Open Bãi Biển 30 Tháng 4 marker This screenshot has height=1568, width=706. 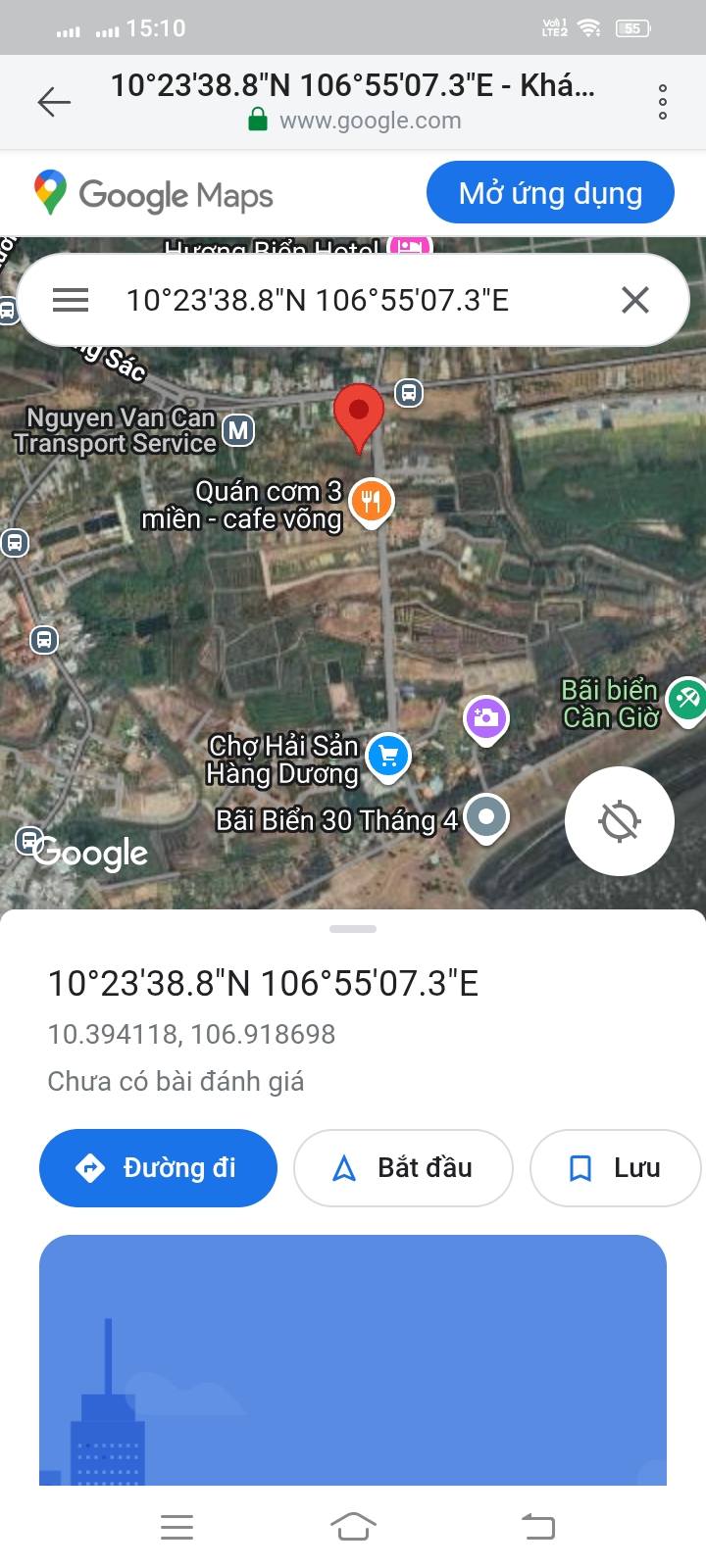click(485, 817)
